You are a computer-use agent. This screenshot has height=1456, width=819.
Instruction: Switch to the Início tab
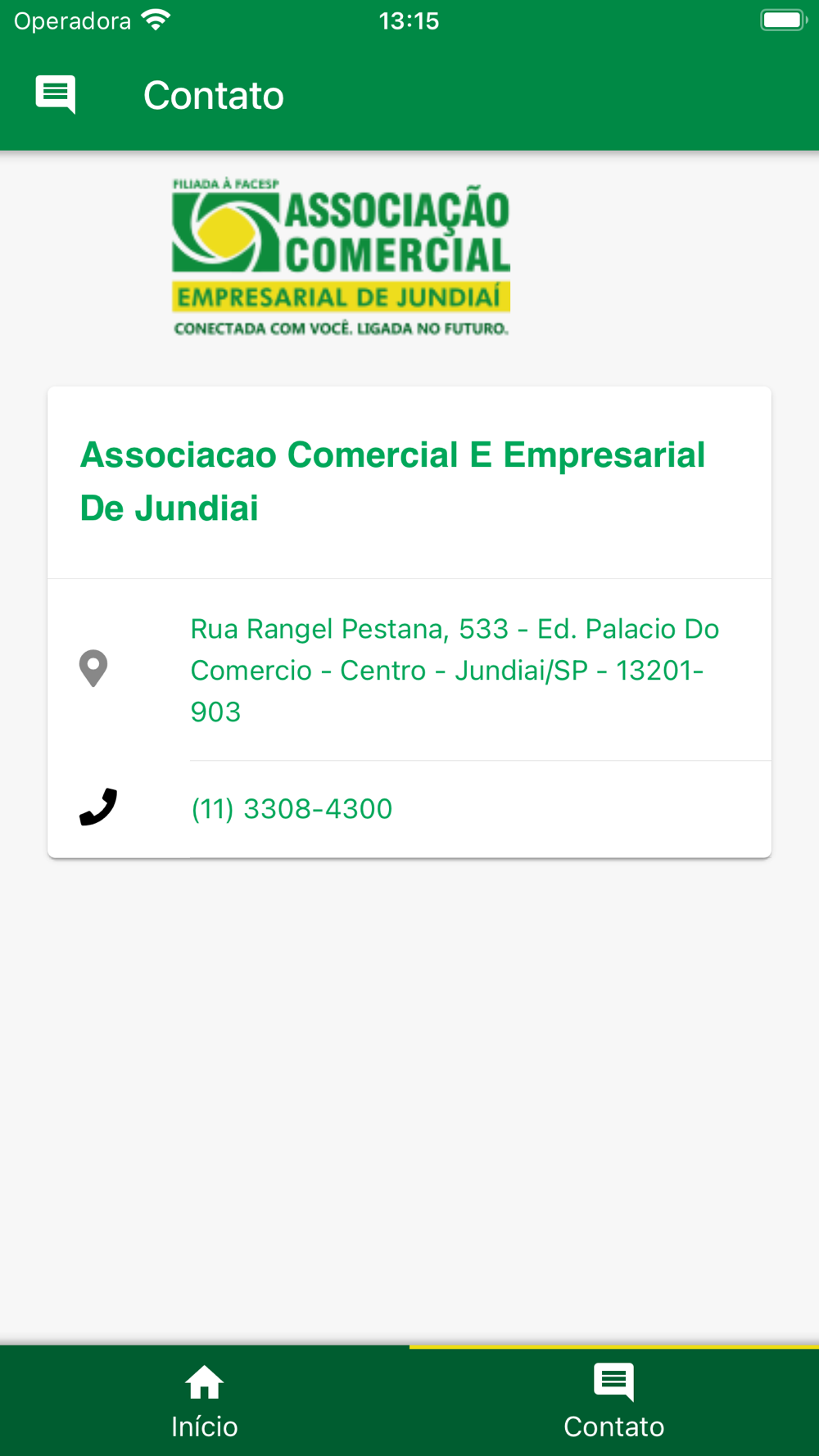[x=205, y=1401]
